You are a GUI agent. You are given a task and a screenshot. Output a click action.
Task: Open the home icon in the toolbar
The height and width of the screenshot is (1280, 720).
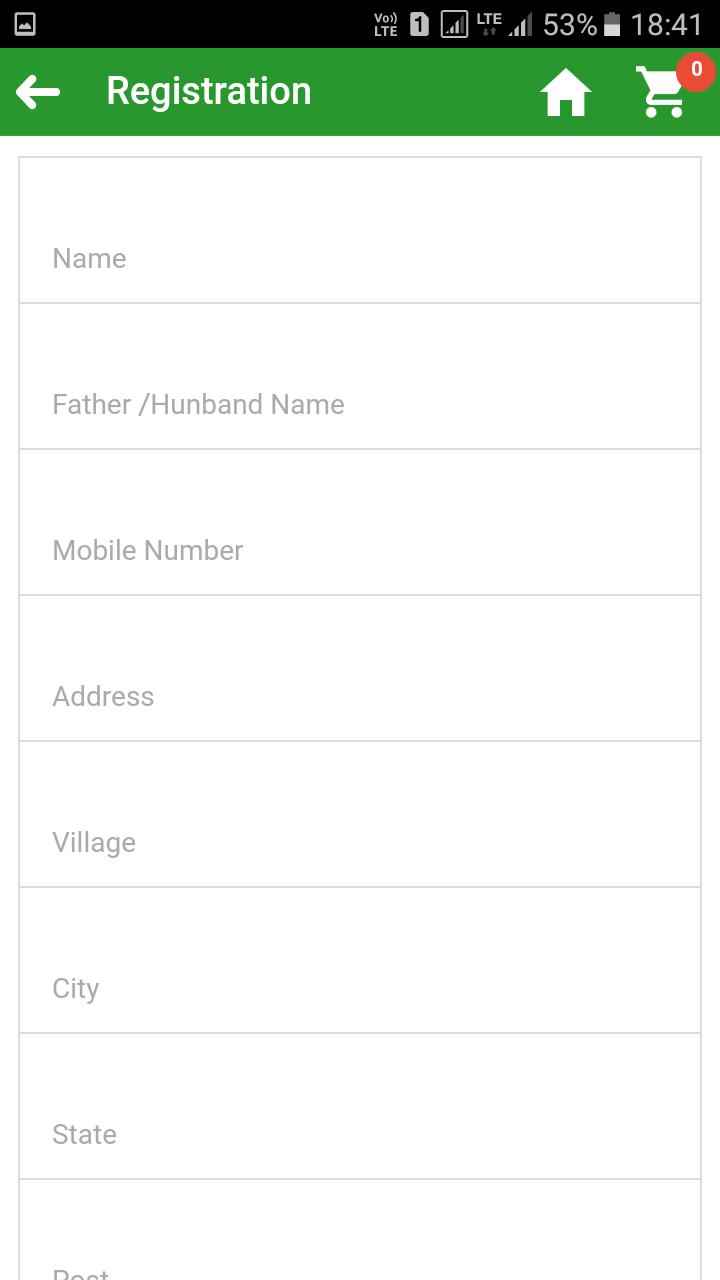pyautogui.click(x=565, y=92)
